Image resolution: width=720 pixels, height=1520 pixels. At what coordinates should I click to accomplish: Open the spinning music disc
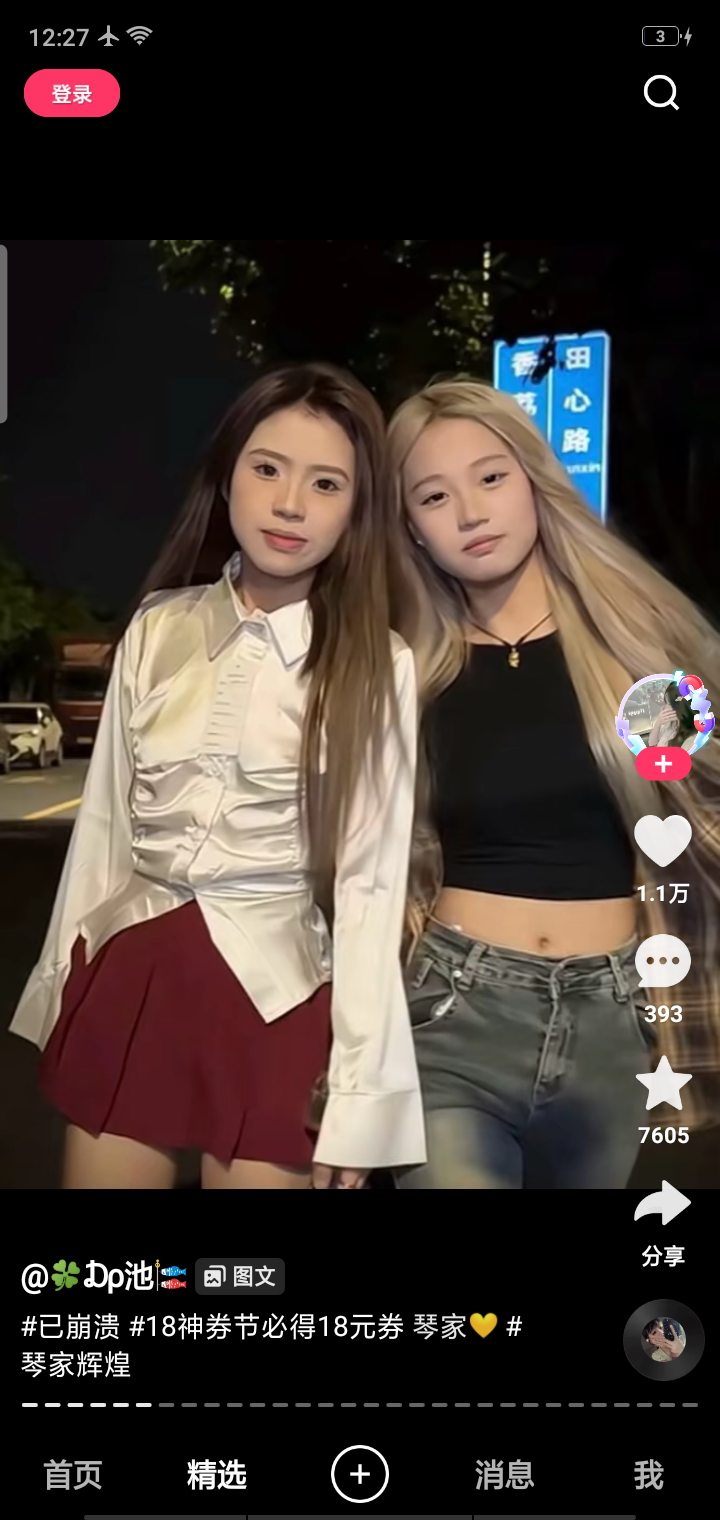(663, 1340)
